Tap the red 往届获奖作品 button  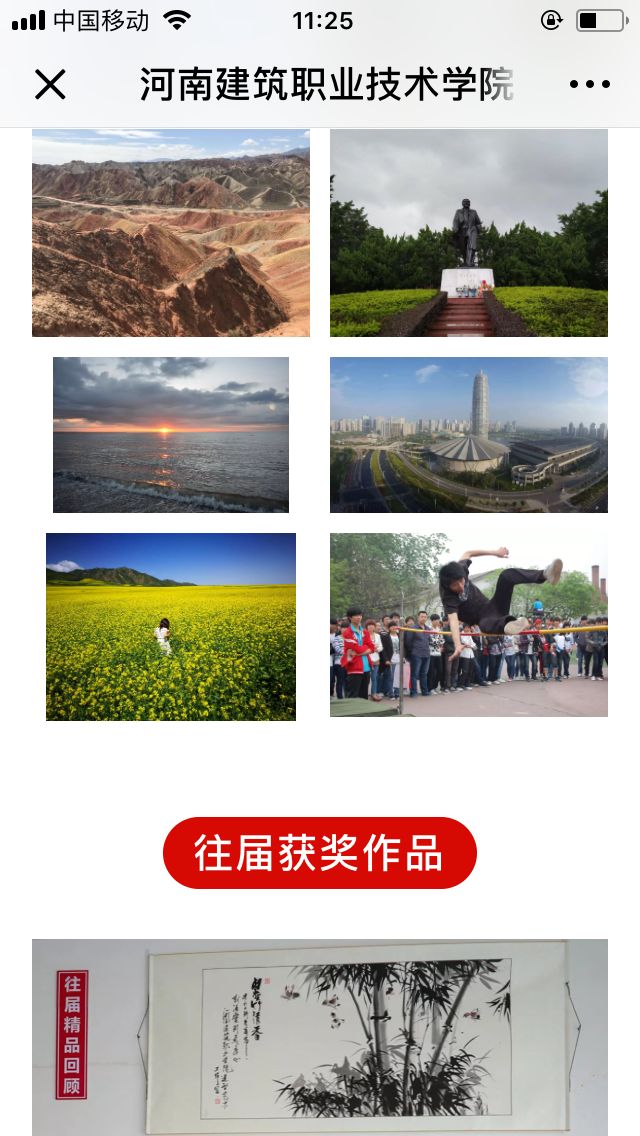pyautogui.click(x=320, y=853)
